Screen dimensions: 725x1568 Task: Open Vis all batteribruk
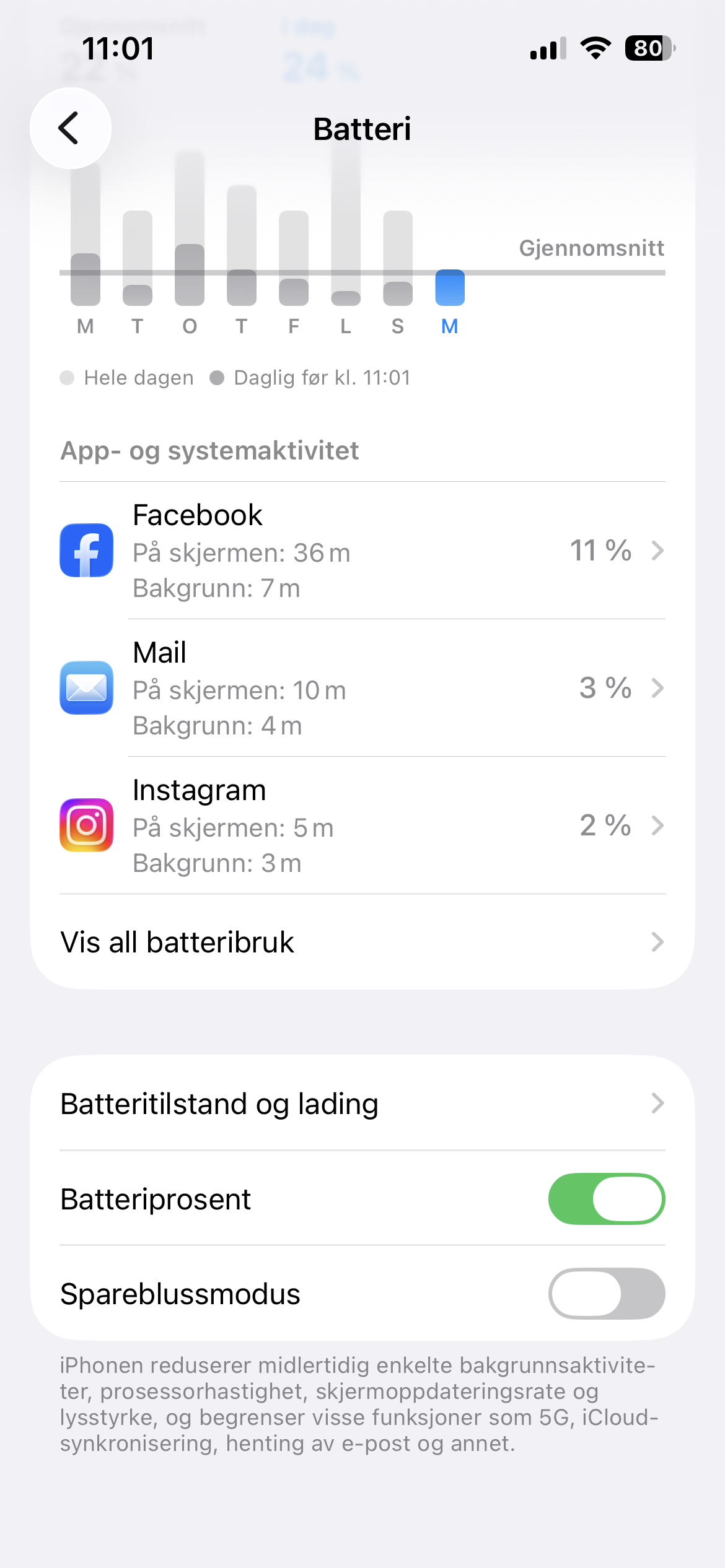click(362, 942)
